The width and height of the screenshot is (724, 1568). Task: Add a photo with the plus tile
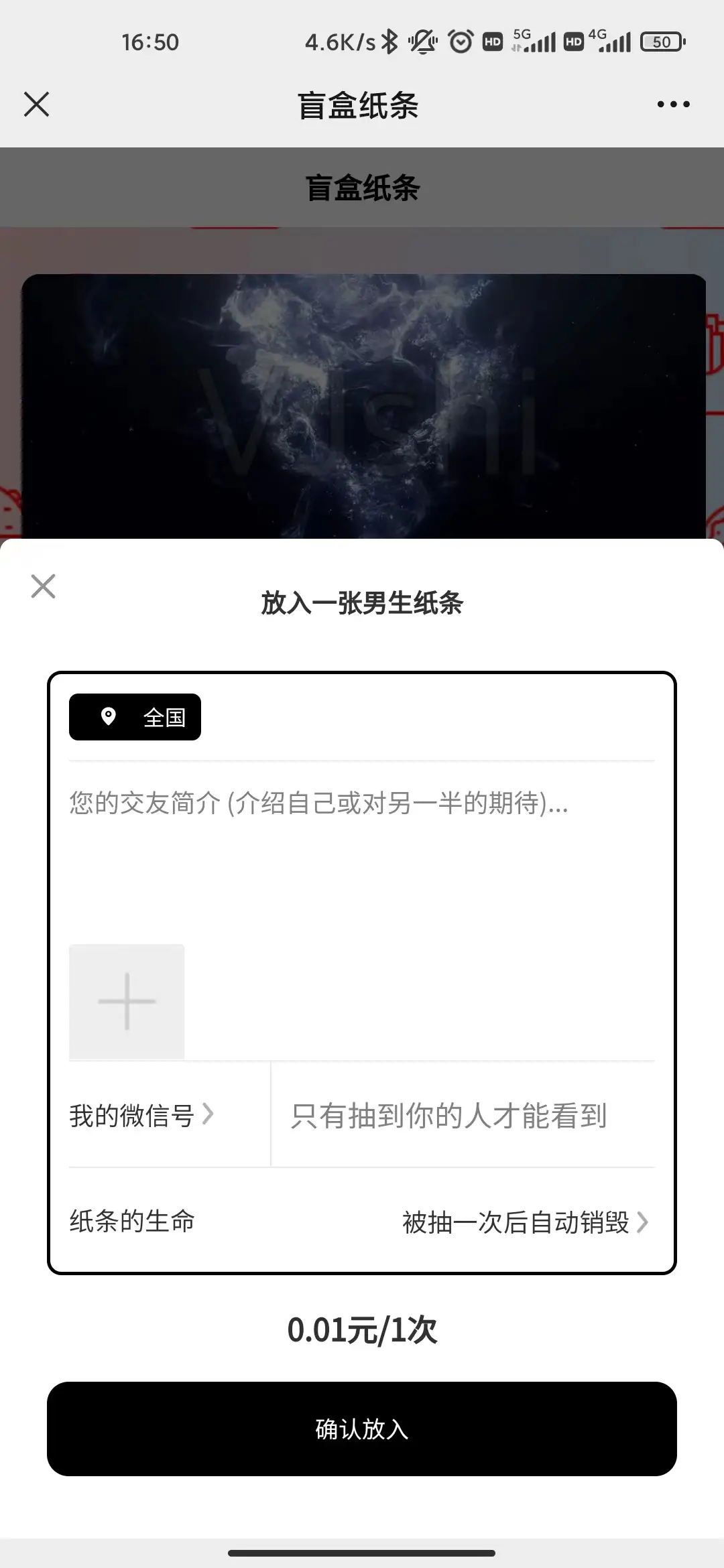tap(127, 1001)
